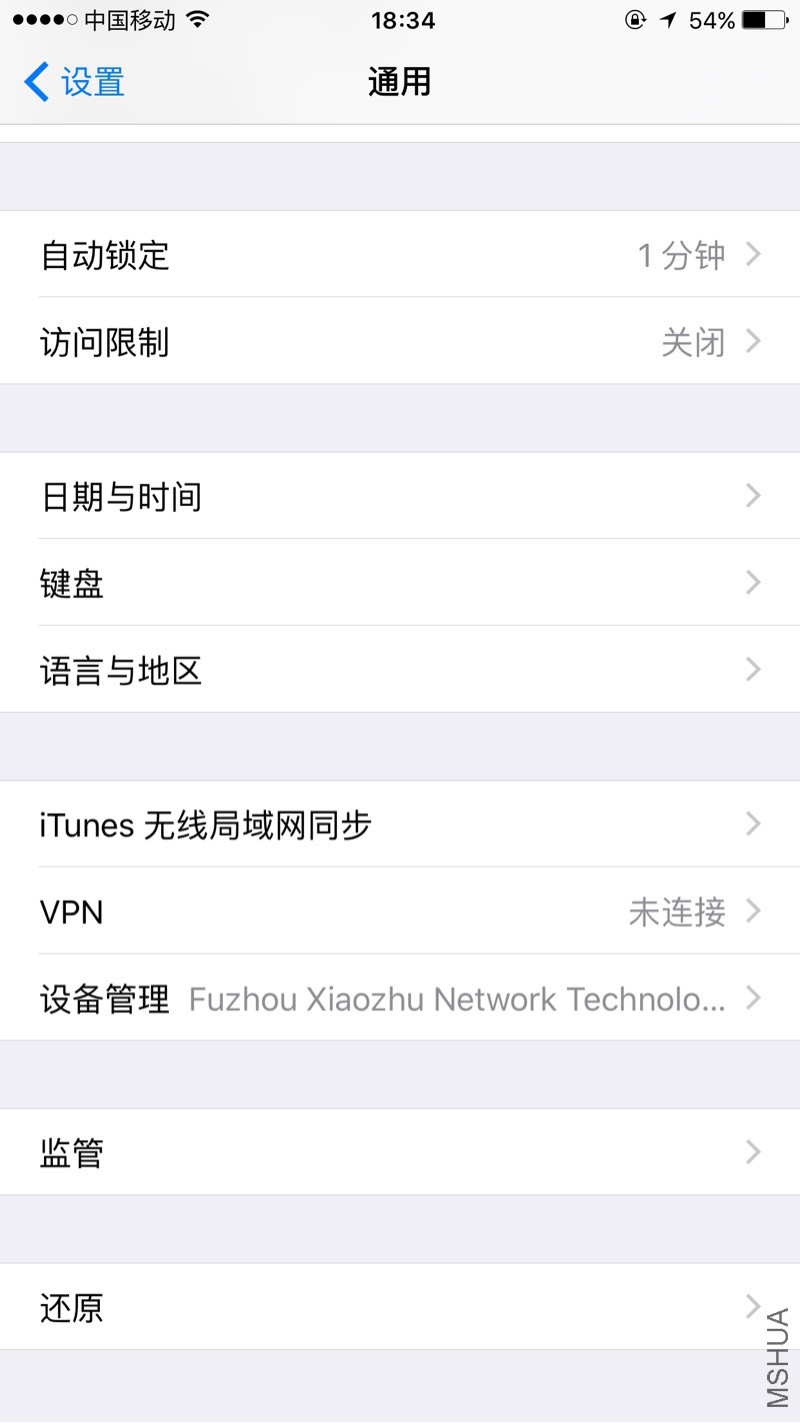The height and width of the screenshot is (1423, 800).
Task: Open 语言与地区 settings
Action: point(400,670)
